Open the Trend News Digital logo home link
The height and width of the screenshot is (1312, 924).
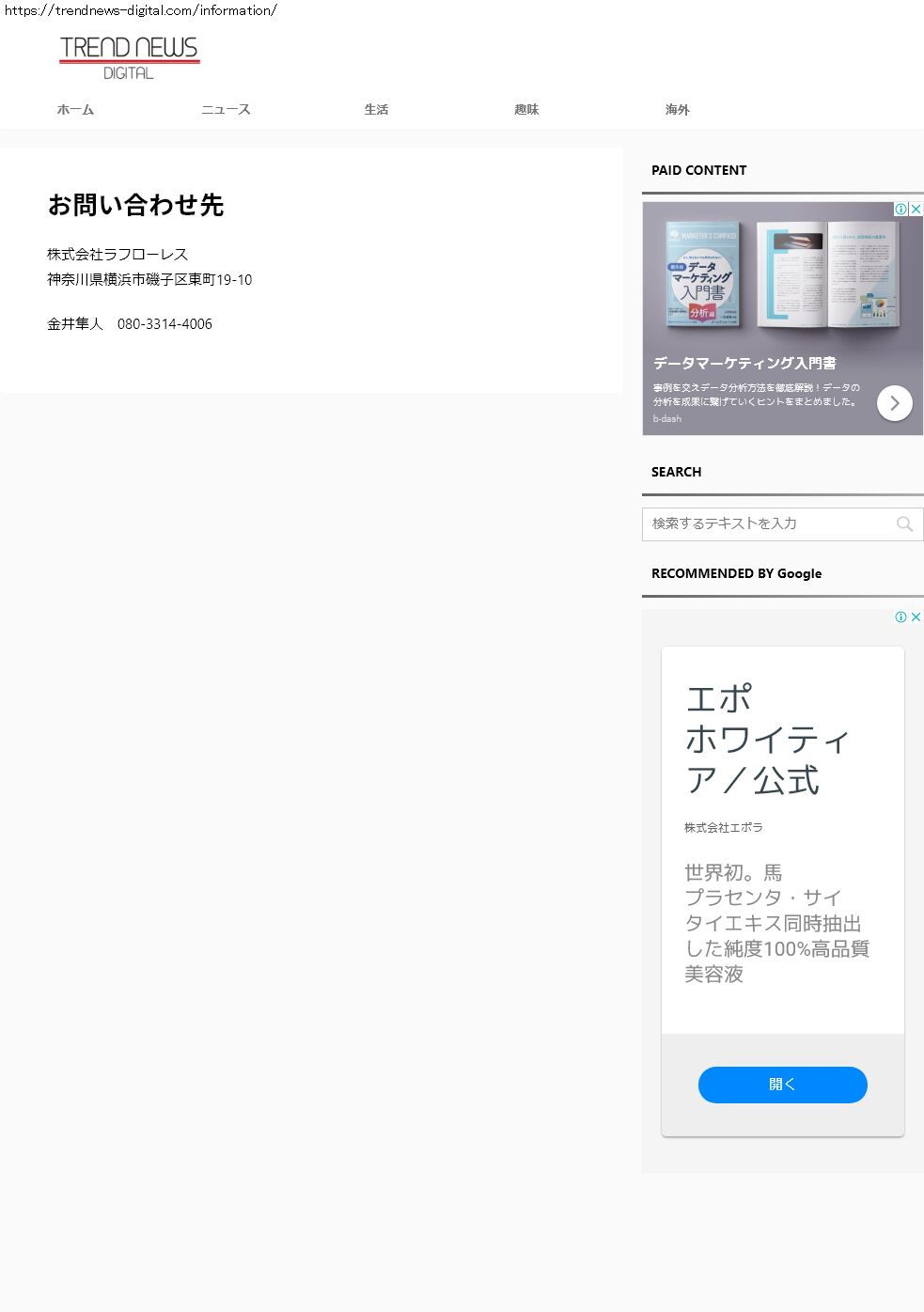[x=129, y=57]
